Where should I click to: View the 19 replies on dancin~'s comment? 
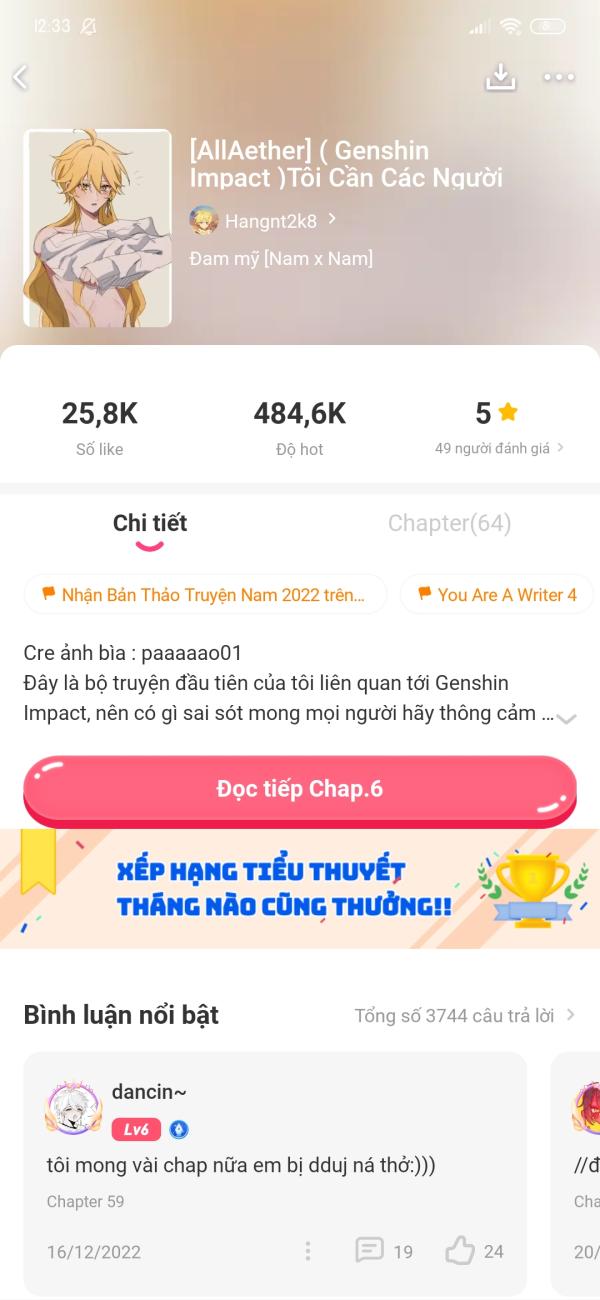(x=384, y=1251)
